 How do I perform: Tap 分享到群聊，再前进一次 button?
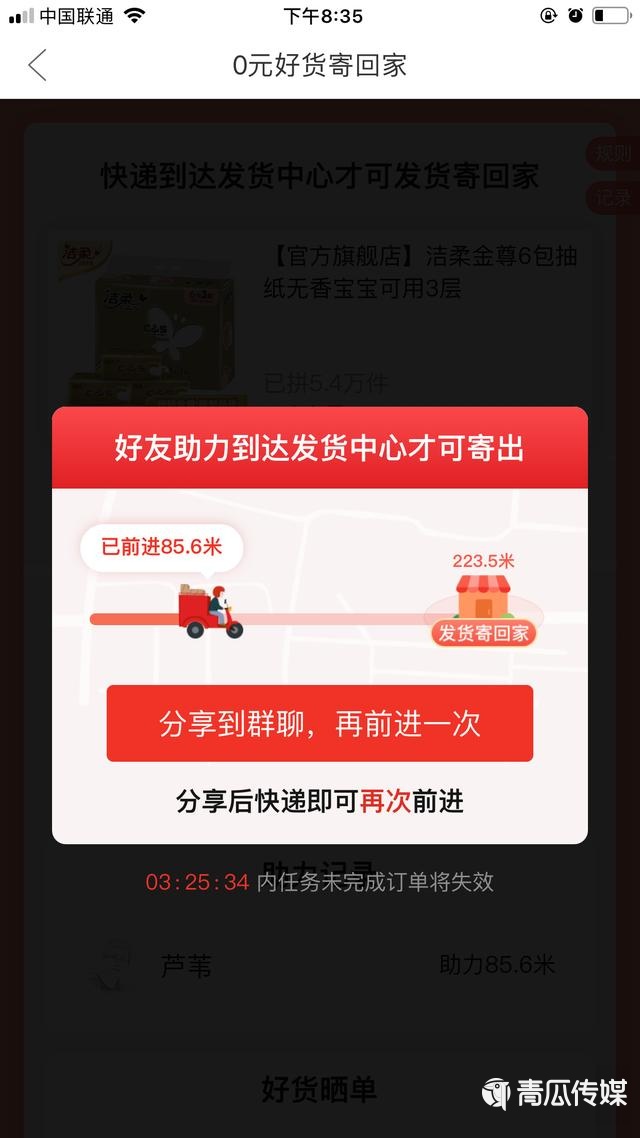point(320,723)
